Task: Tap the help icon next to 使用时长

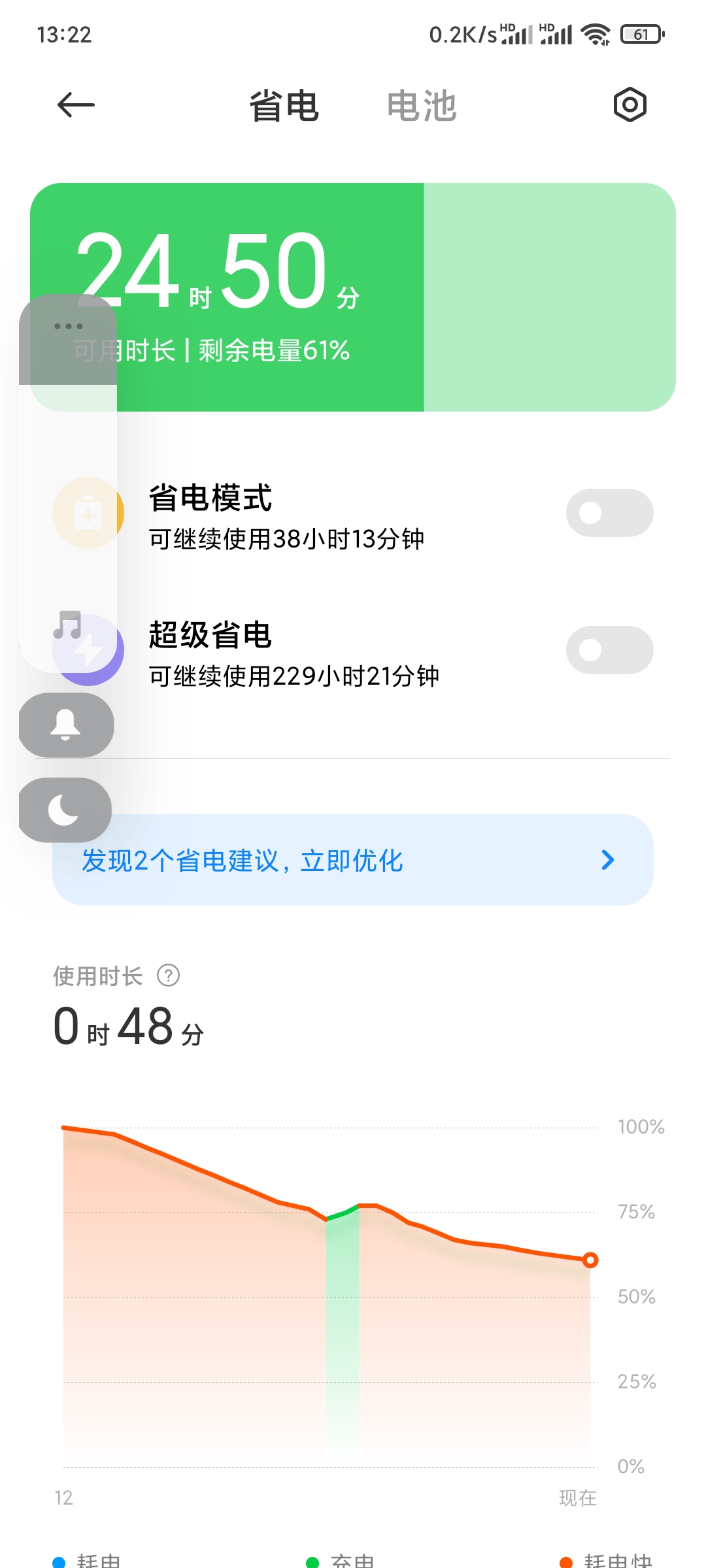Action: point(169,975)
